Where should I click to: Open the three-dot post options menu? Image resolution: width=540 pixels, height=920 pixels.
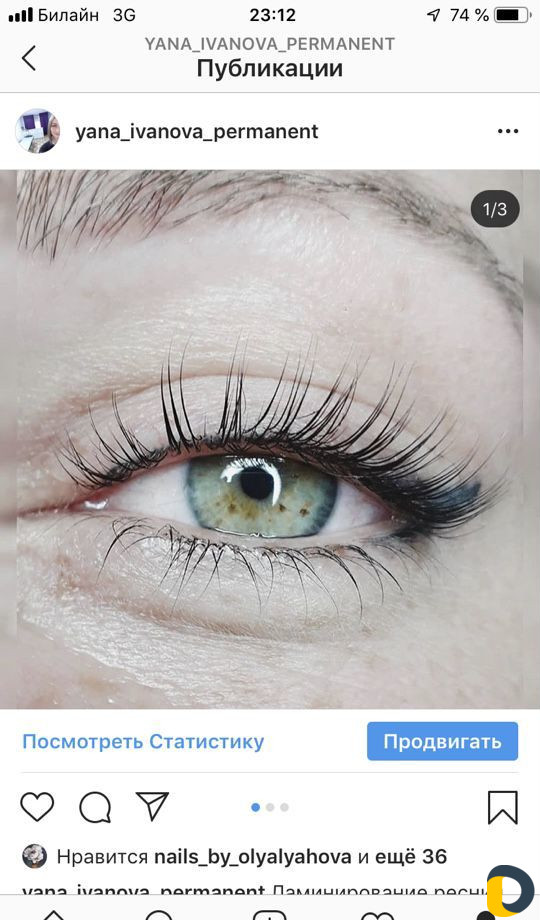[x=508, y=131]
